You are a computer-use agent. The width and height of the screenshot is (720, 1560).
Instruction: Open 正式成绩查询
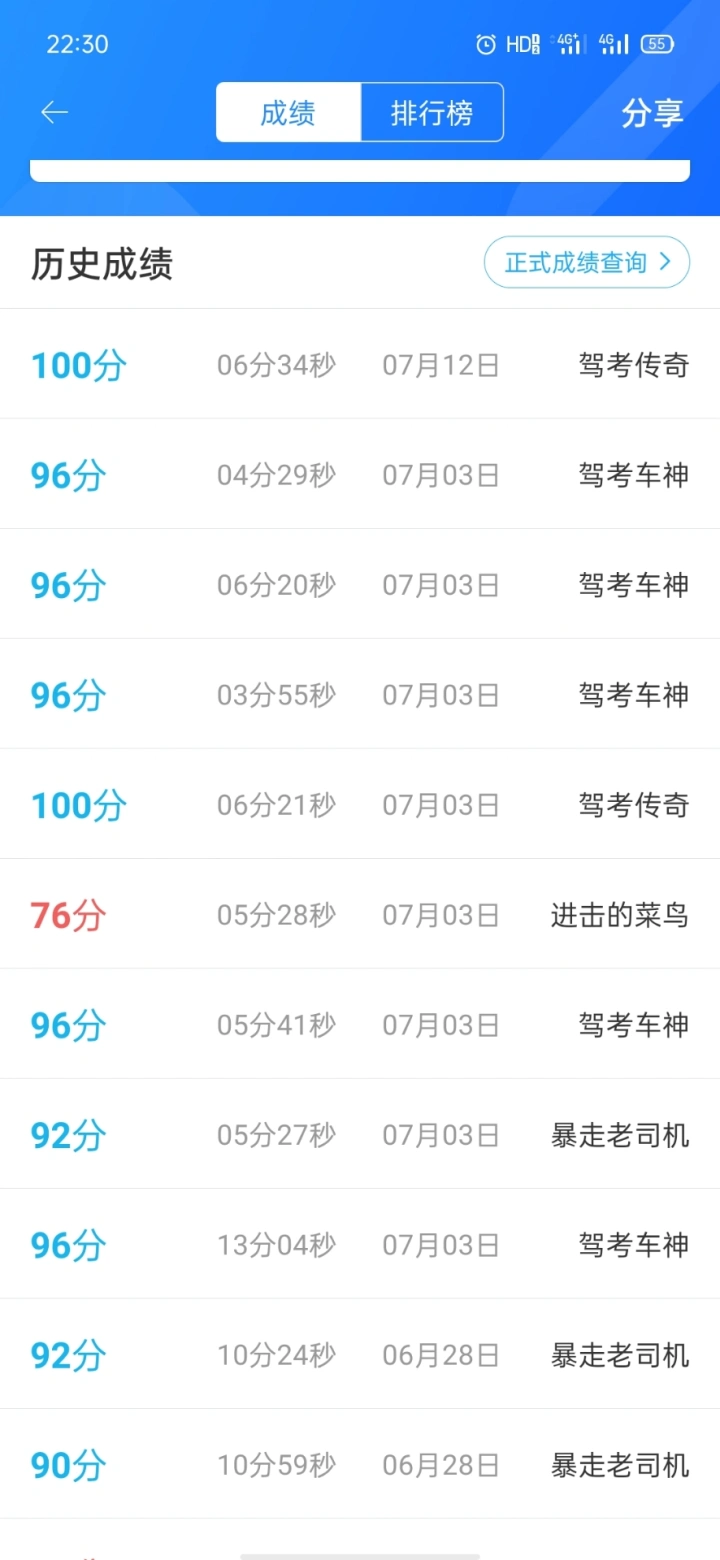click(587, 262)
